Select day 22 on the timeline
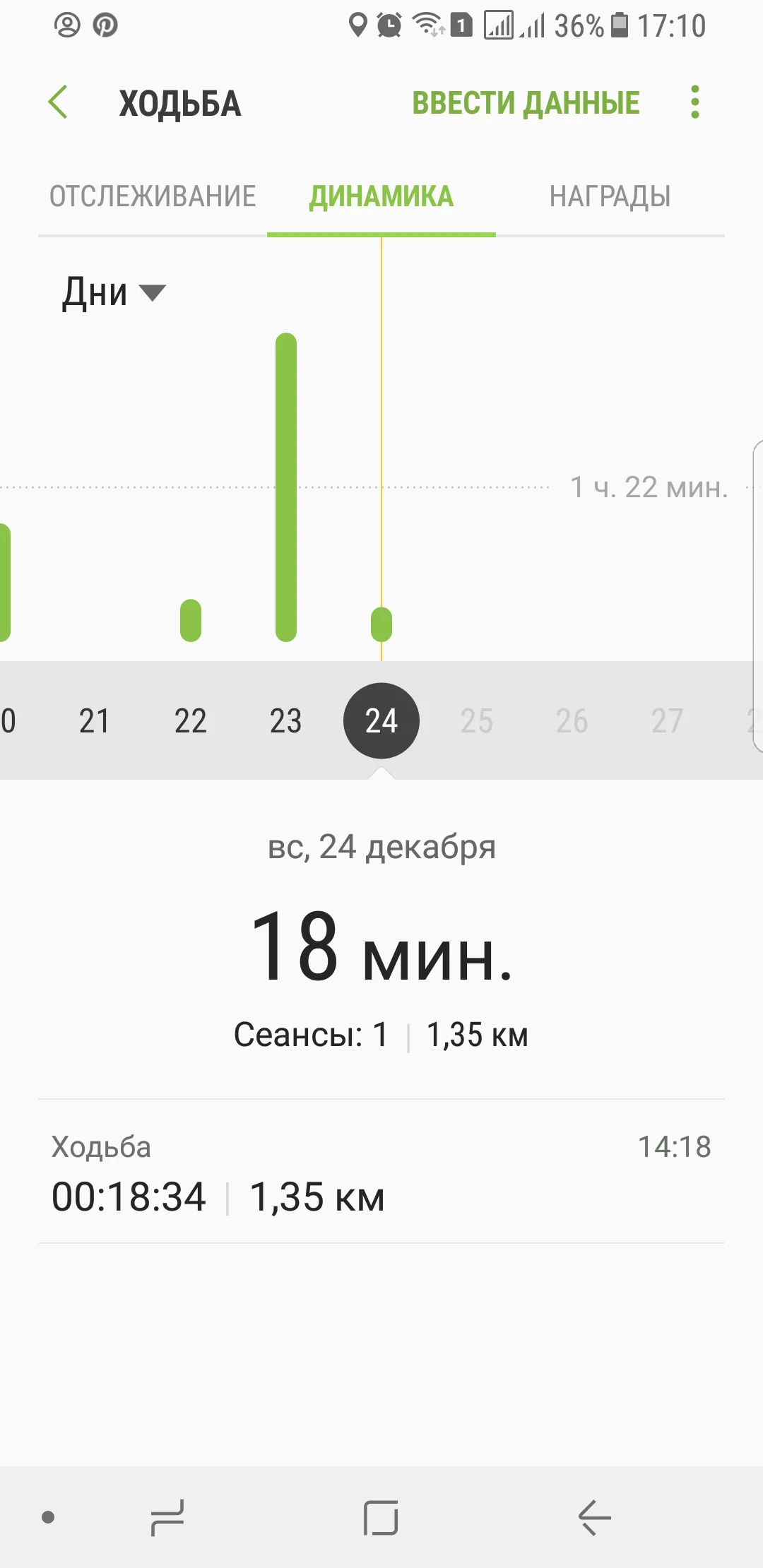 (190, 721)
